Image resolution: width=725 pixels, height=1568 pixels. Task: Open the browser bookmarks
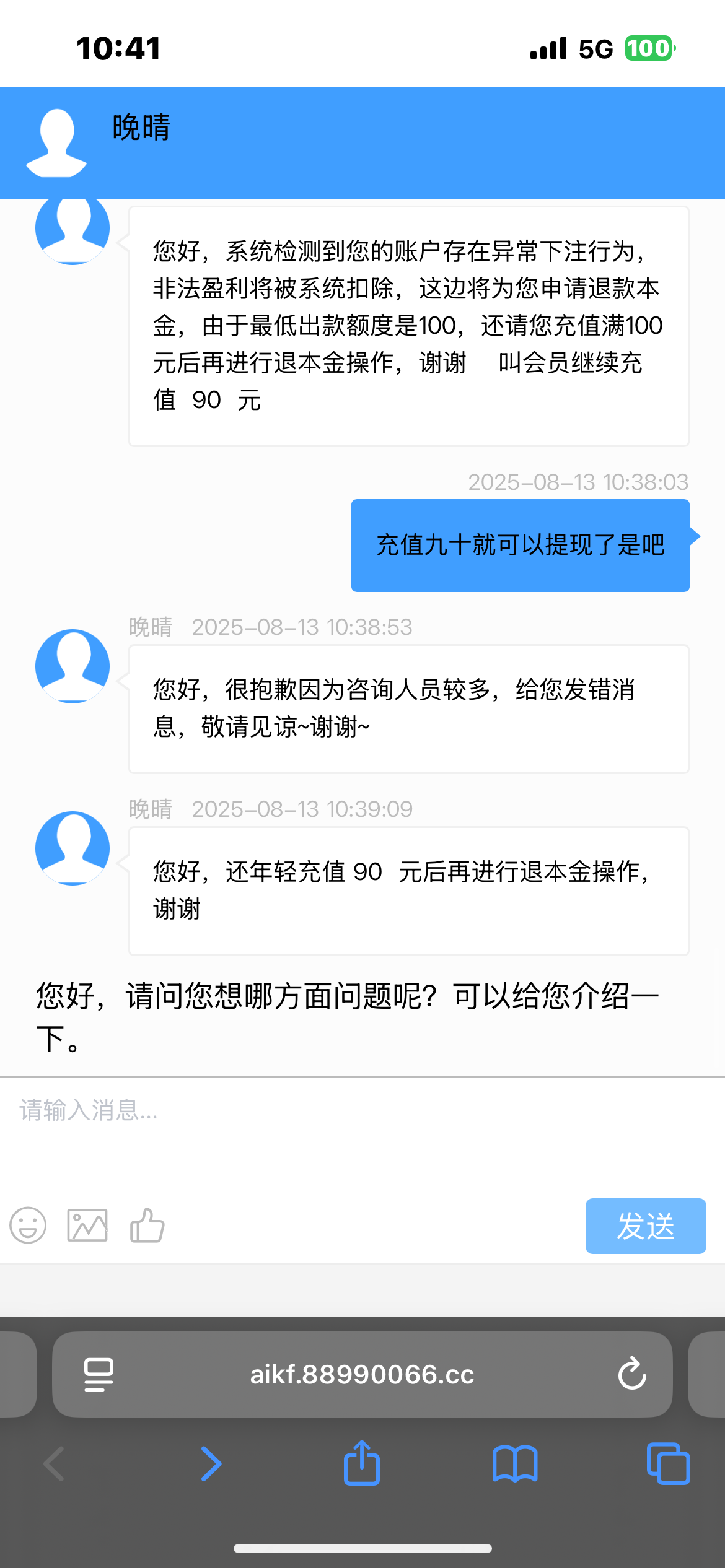(515, 1464)
